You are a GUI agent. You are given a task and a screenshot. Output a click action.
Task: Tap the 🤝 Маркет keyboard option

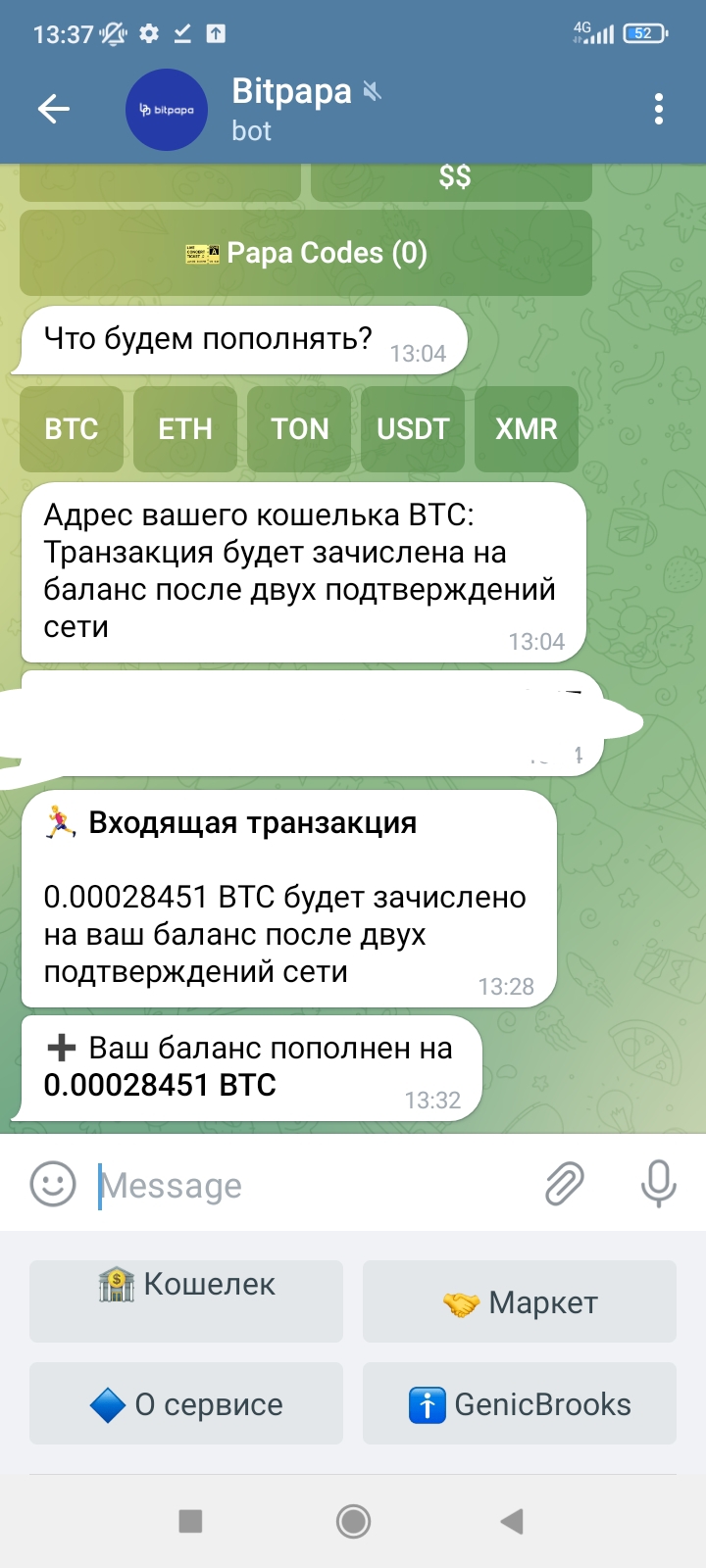tap(519, 1300)
